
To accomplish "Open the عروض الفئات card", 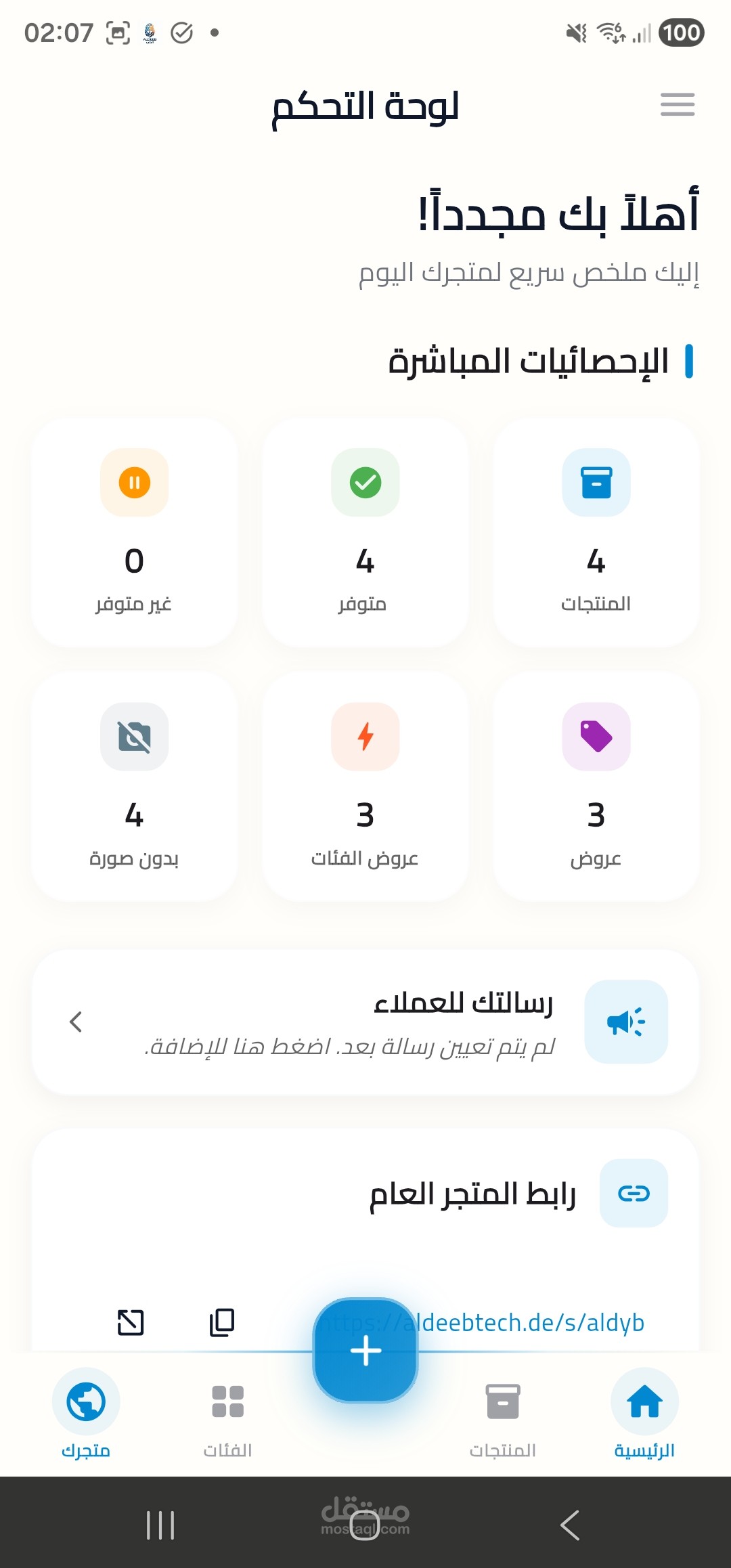I will tap(365, 787).
